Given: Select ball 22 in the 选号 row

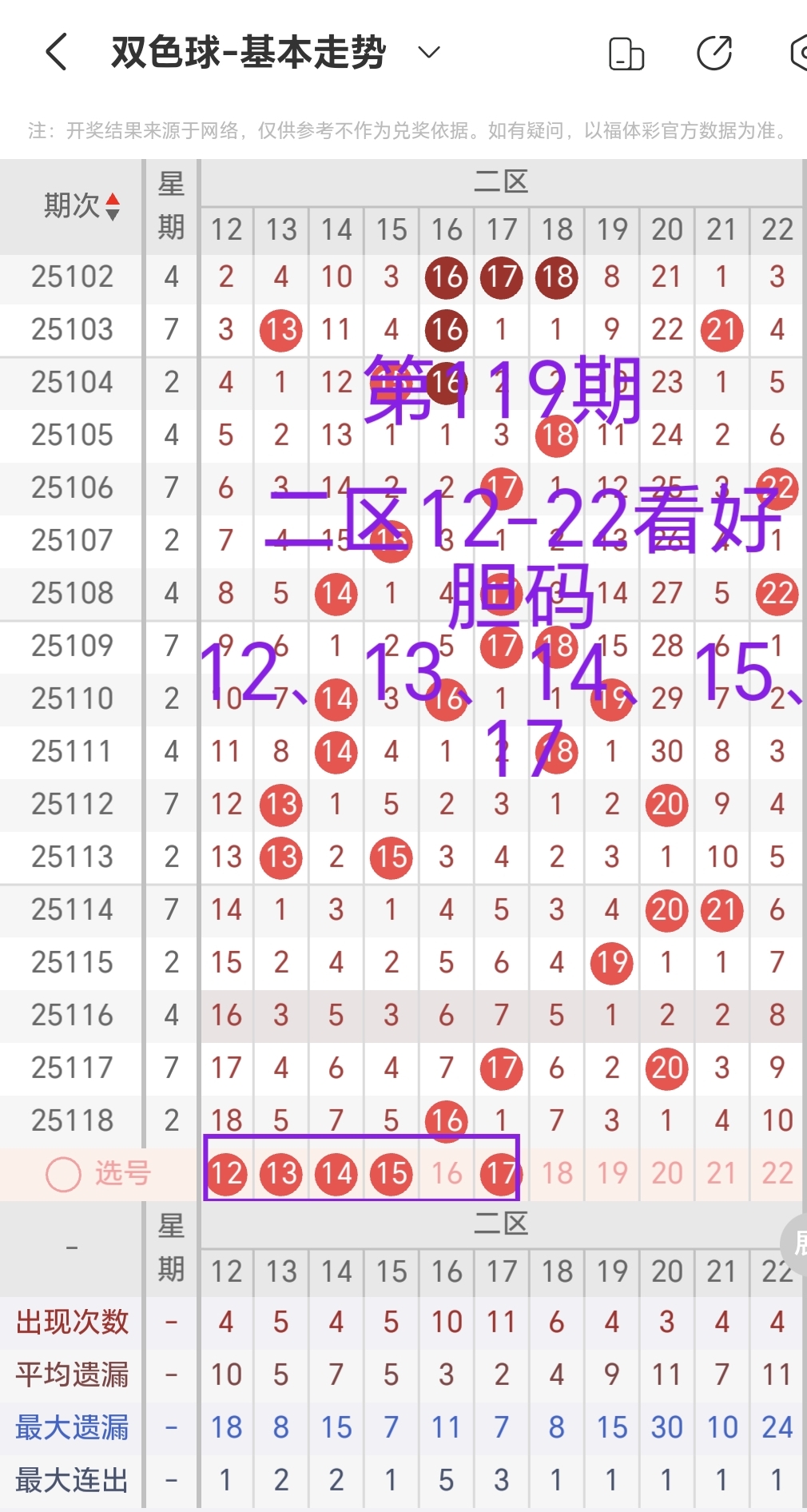Looking at the screenshot, I should tap(776, 1173).
